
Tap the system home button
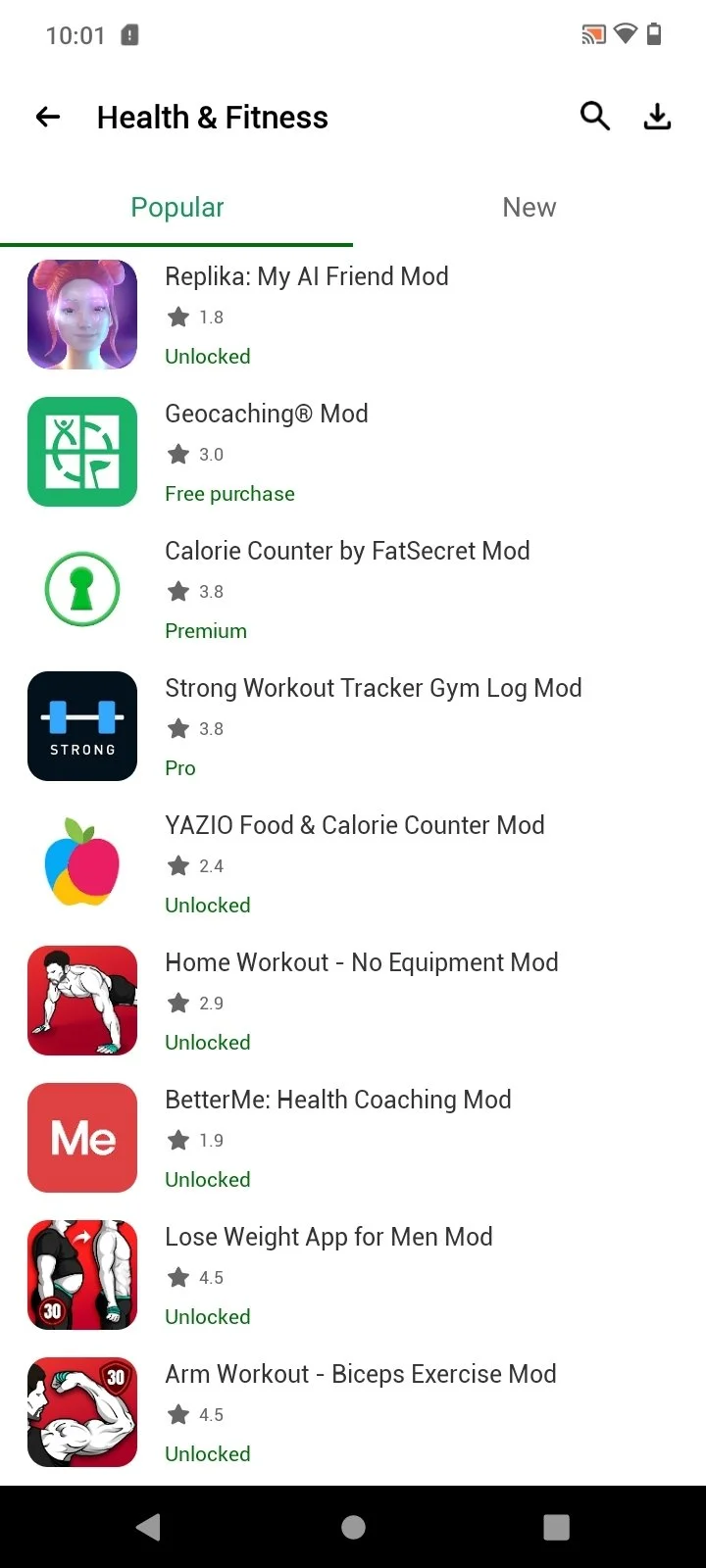coord(353,1527)
